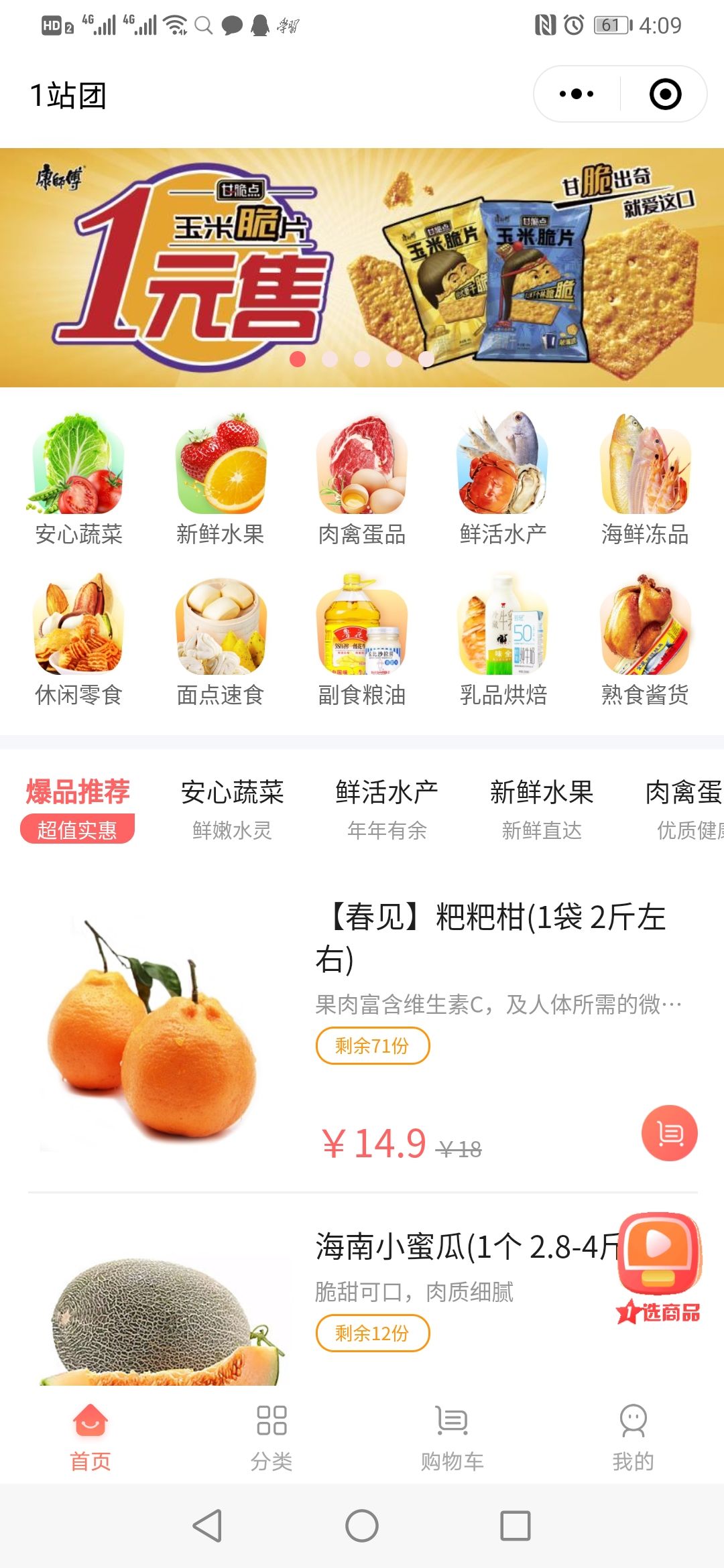
Task: Open the 面点速食 category
Action: pyautogui.click(x=221, y=640)
